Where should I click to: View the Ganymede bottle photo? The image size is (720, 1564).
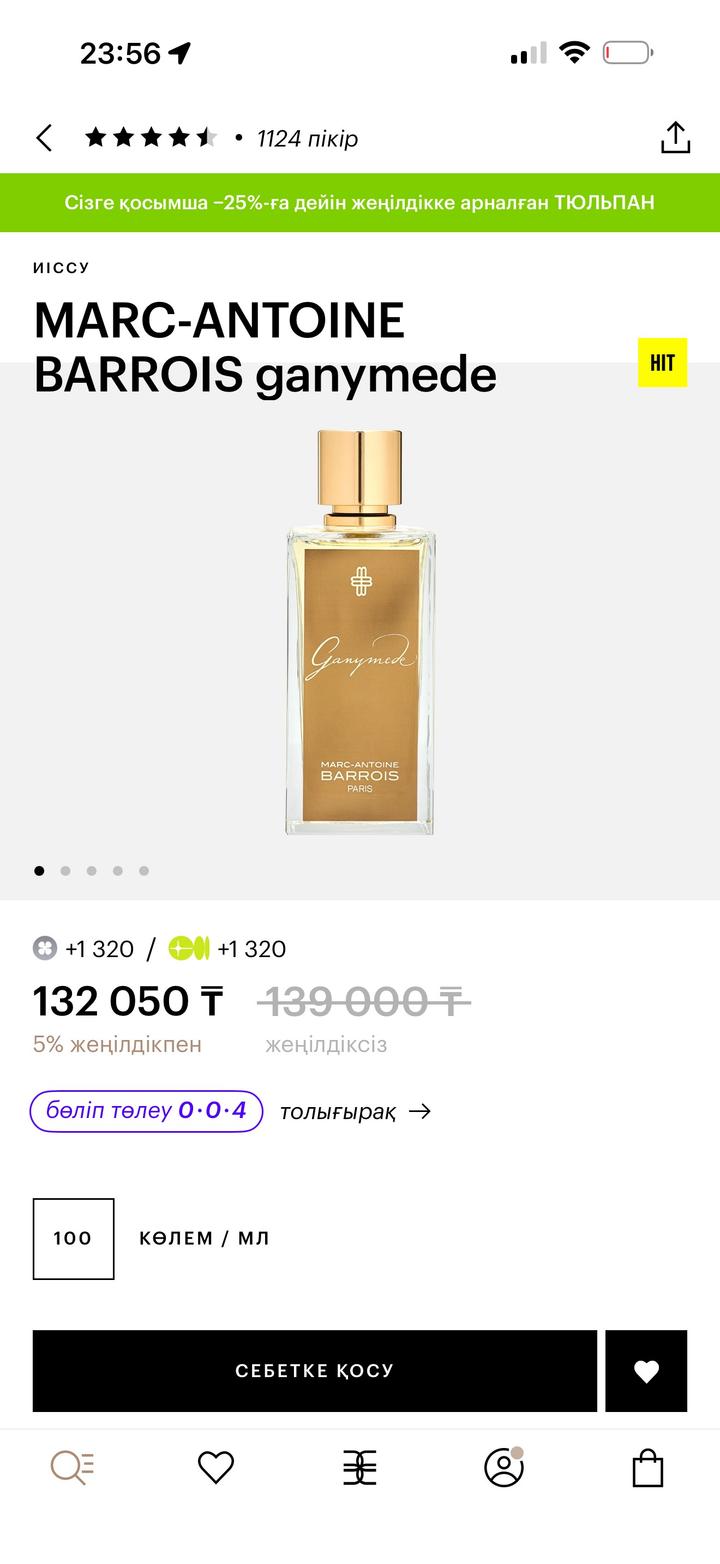pyautogui.click(x=360, y=632)
